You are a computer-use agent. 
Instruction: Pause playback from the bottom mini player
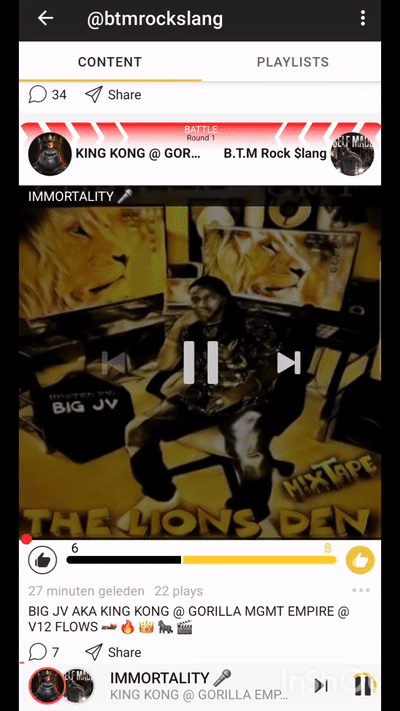point(363,686)
